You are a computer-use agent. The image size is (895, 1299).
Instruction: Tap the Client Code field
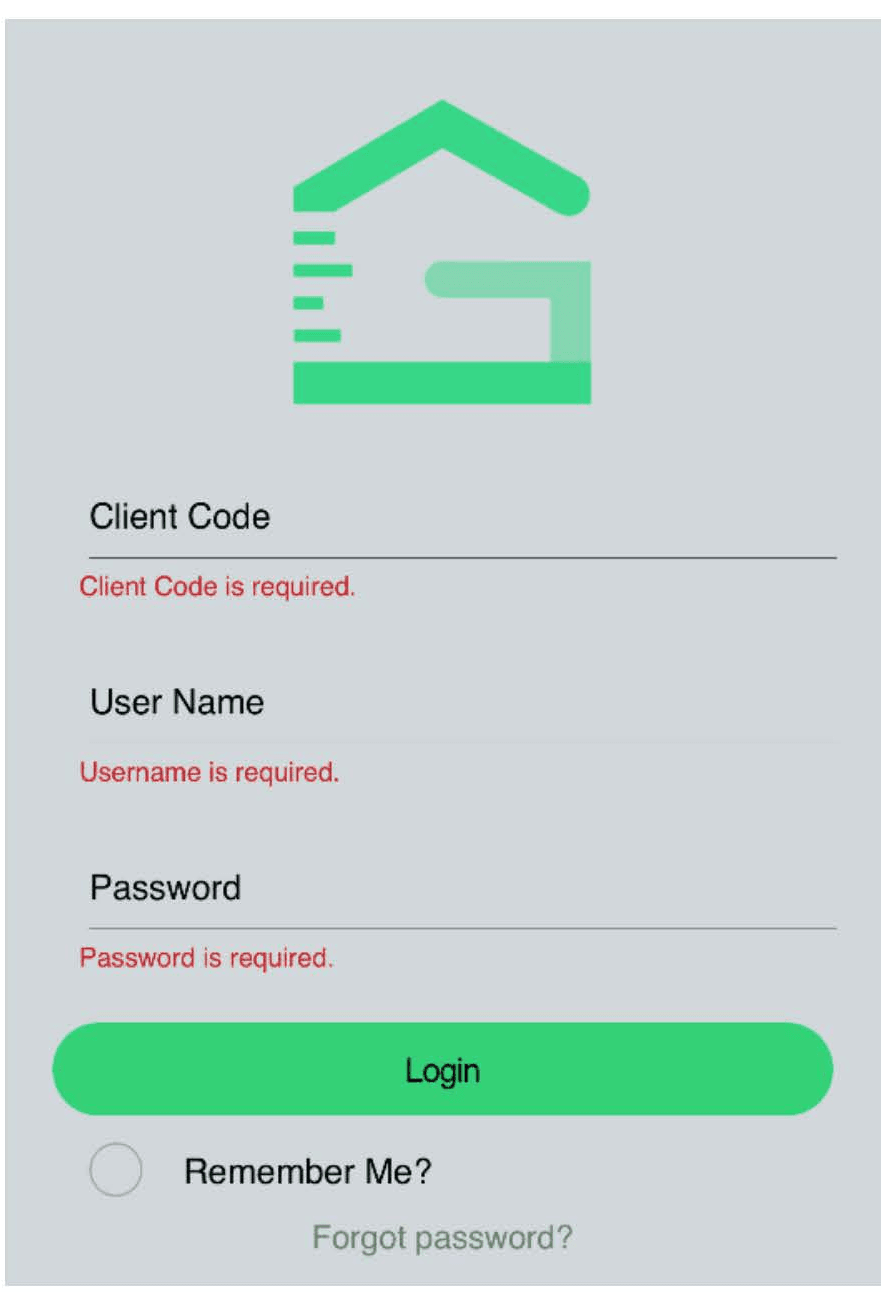tap(460, 518)
